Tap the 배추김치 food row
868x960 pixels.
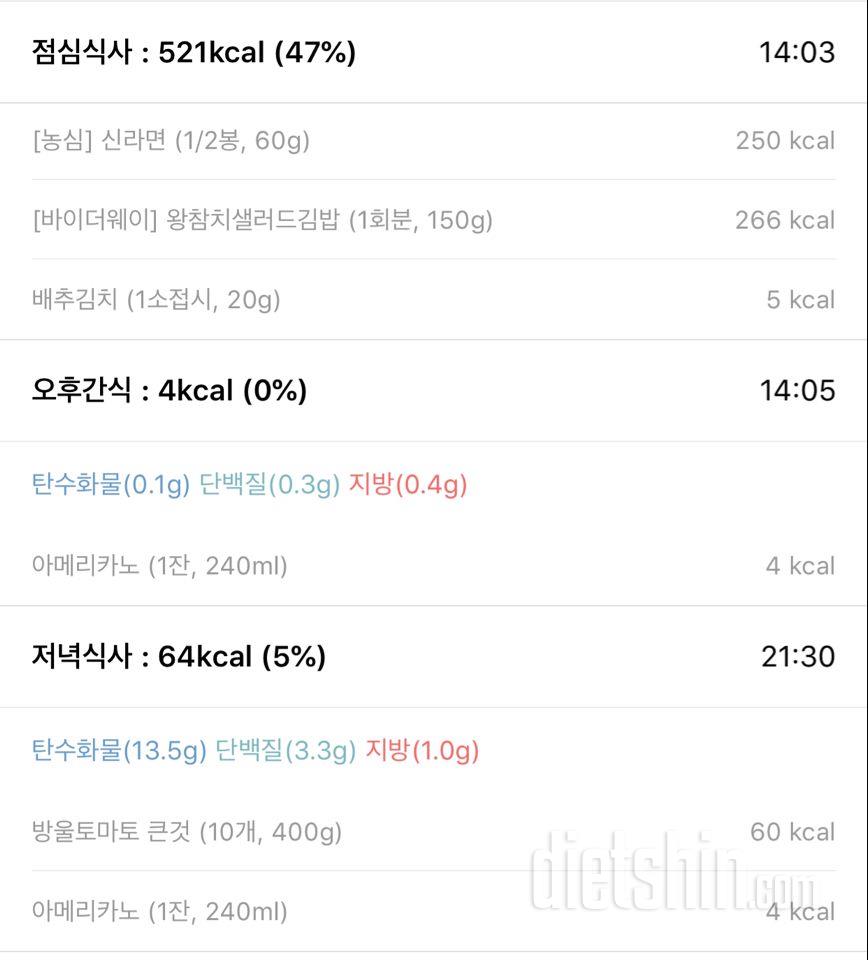tap(156, 299)
